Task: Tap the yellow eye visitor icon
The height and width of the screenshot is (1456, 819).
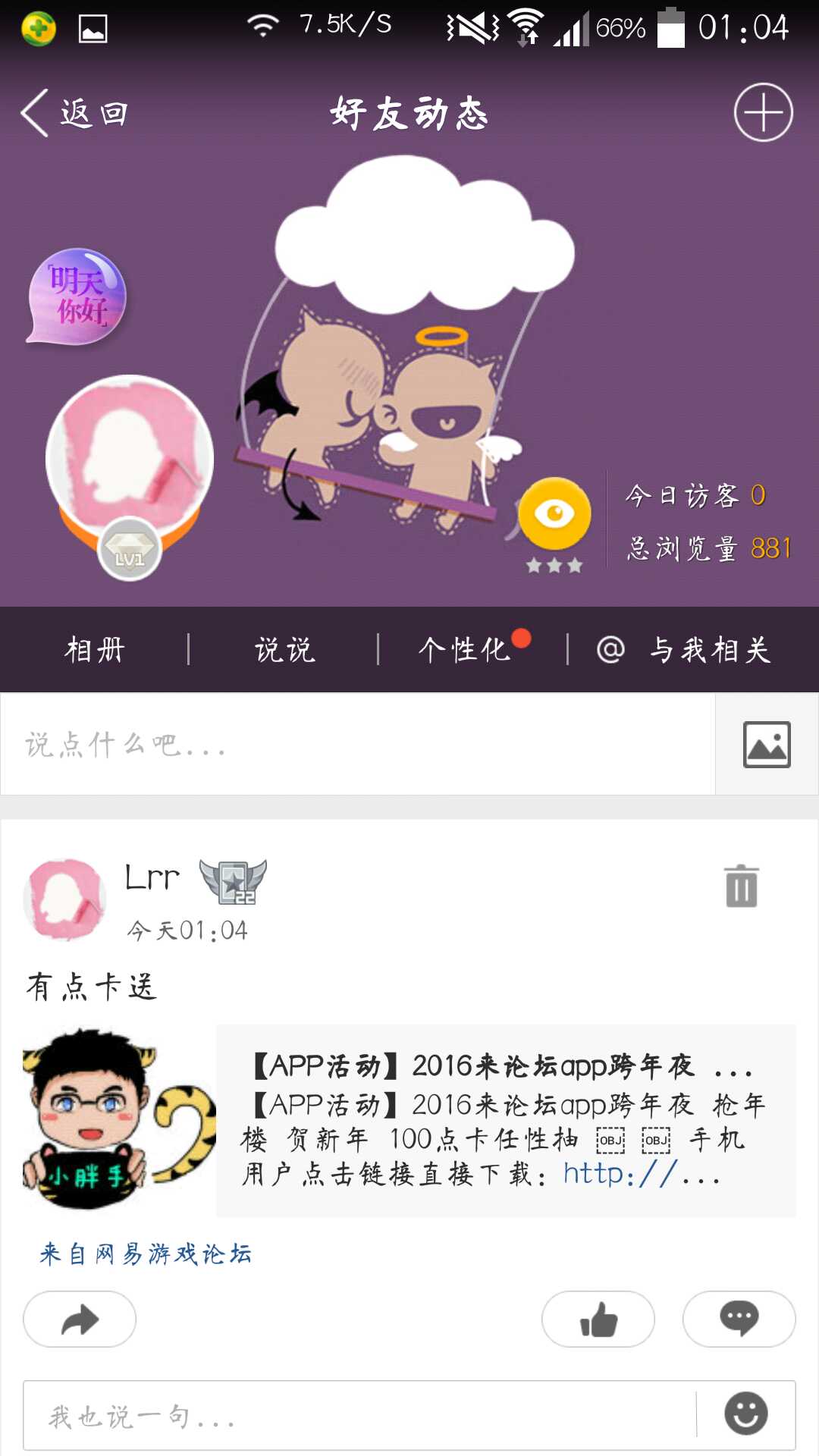Action: pyautogui.click(x=554, y=514)
